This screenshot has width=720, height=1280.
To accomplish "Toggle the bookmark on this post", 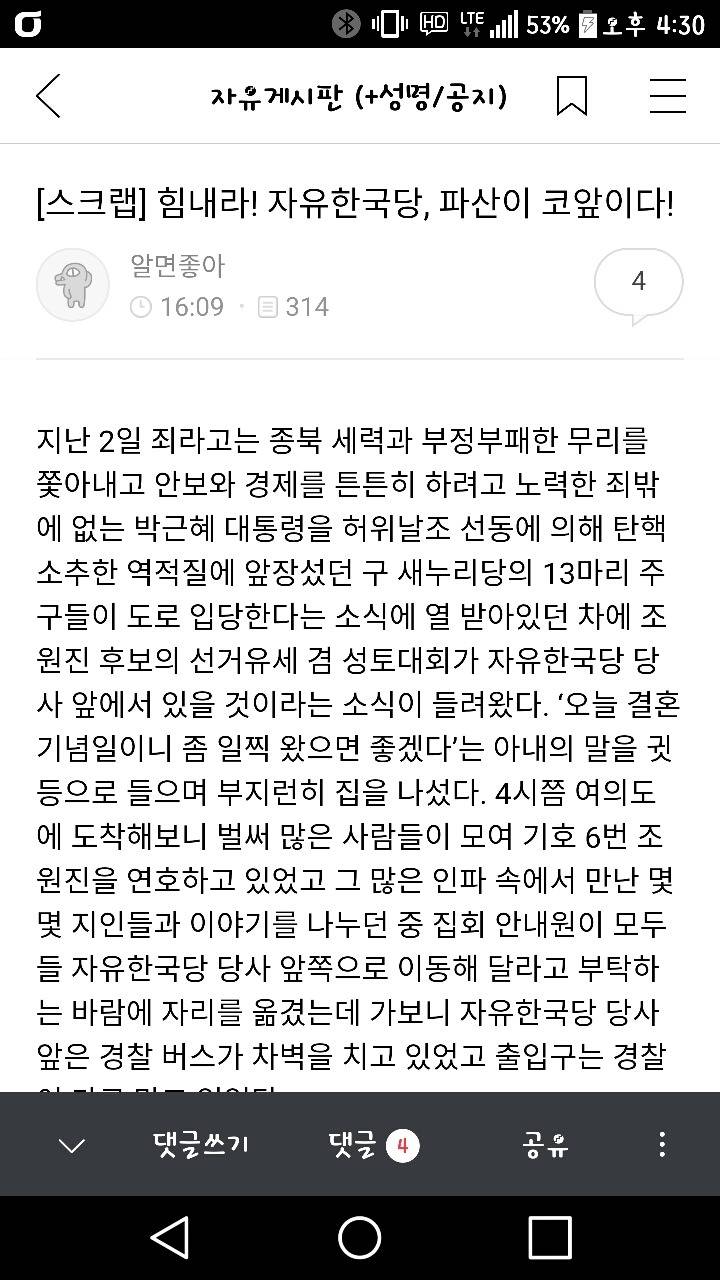I will (572, 96).
